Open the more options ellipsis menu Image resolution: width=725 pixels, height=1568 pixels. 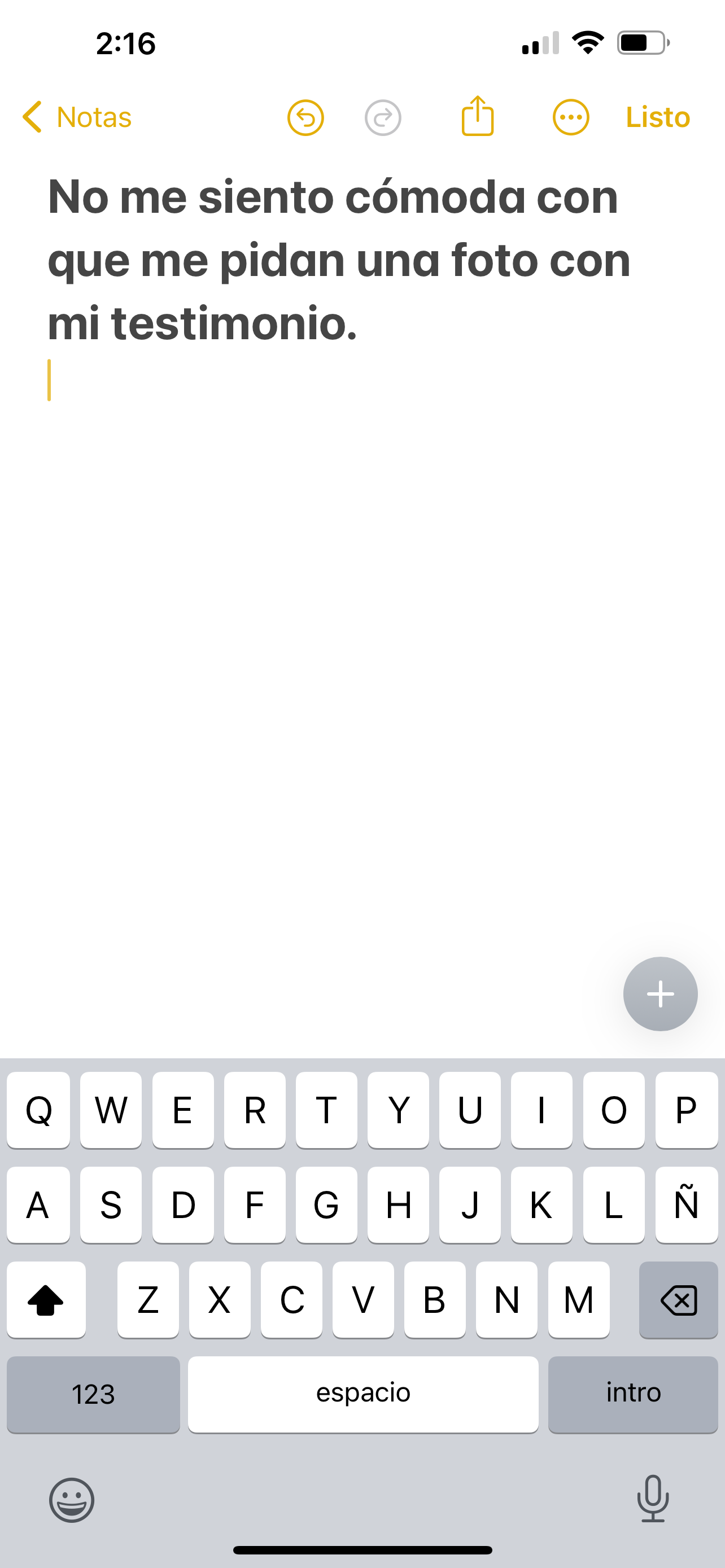[x=571, y=117]
